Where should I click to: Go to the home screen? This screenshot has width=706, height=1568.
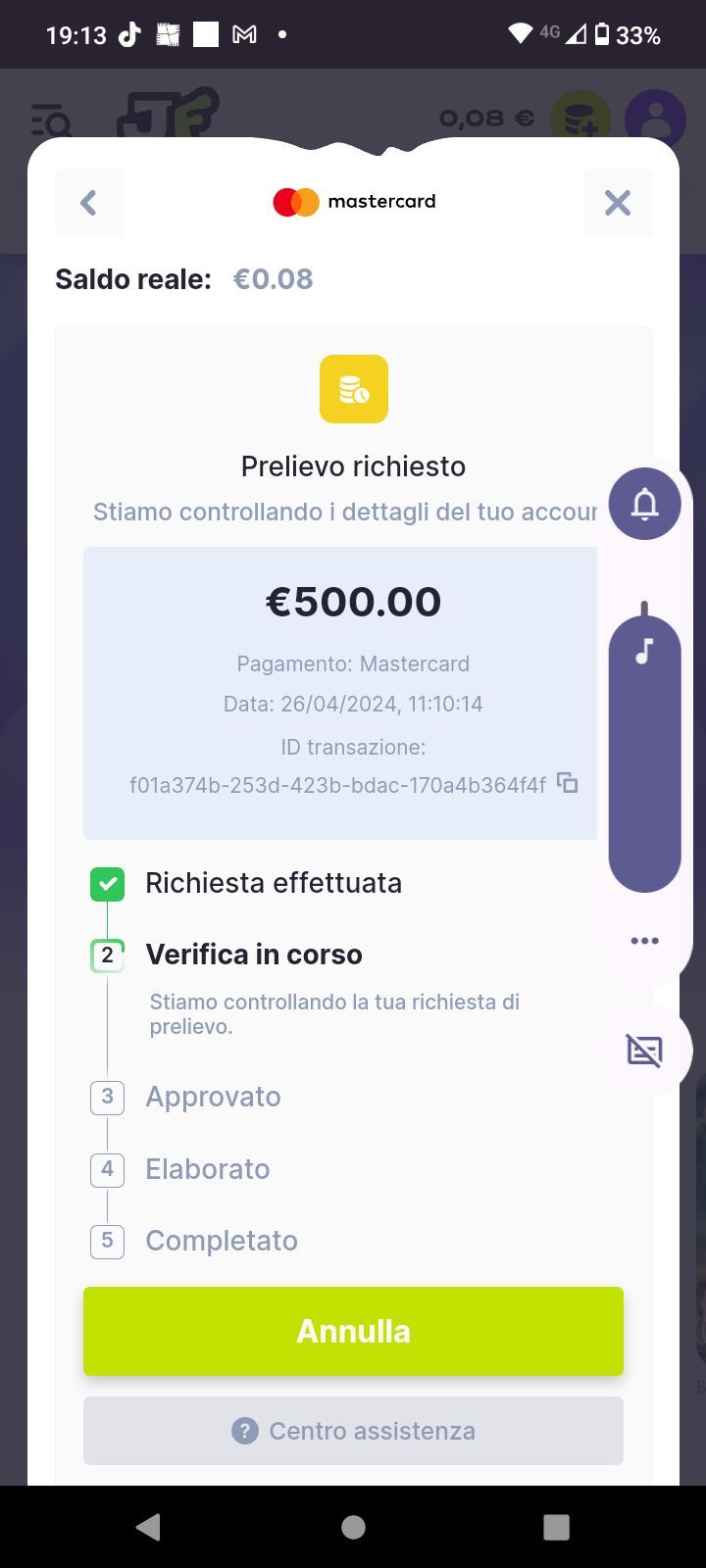353,1527
